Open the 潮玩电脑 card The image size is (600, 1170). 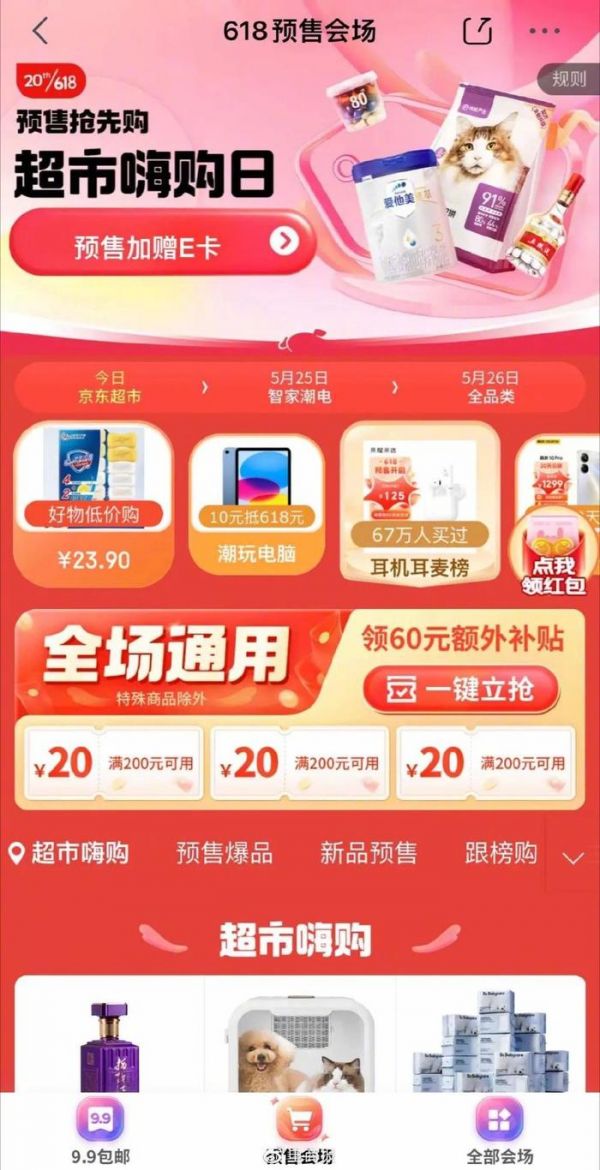click(257, 505)
